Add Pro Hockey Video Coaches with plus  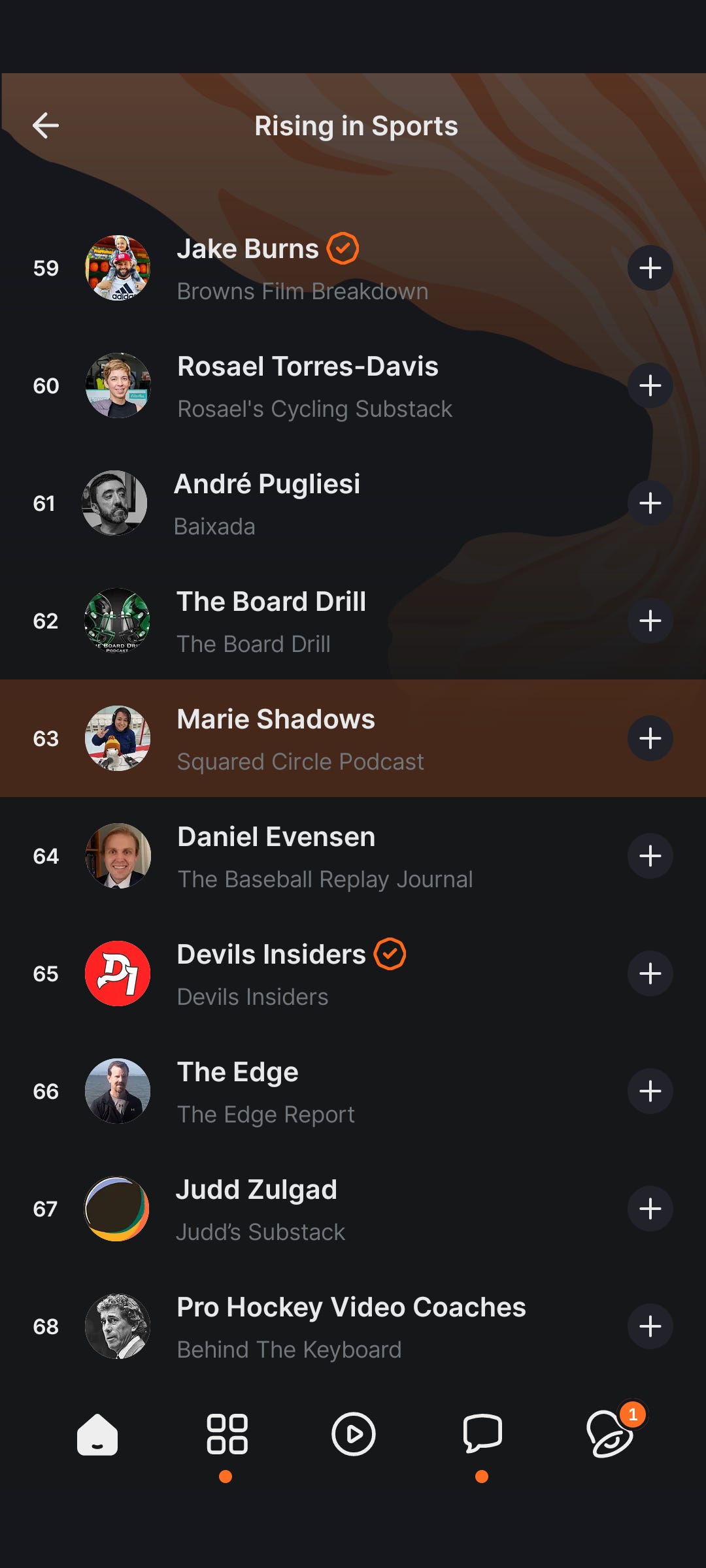650,1326
